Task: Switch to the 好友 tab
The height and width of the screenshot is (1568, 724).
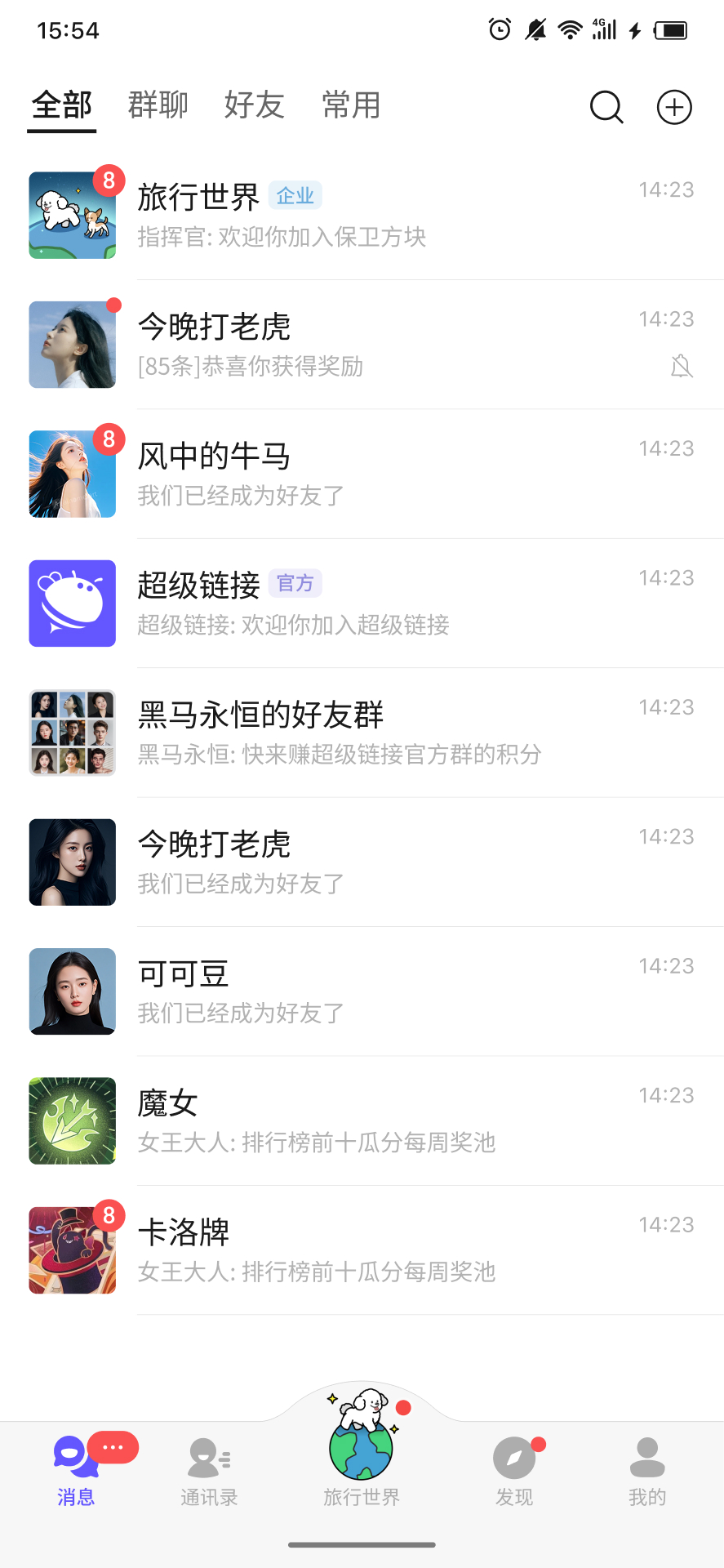Action: [x=254, y=105]
